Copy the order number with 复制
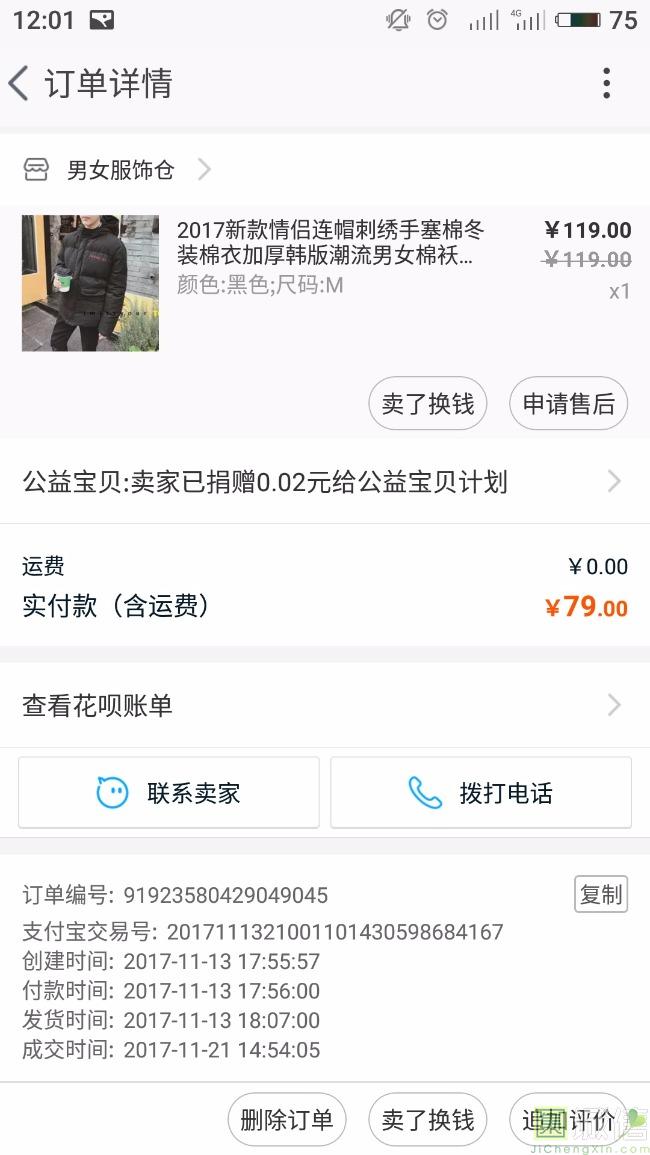 click(601, 894)
